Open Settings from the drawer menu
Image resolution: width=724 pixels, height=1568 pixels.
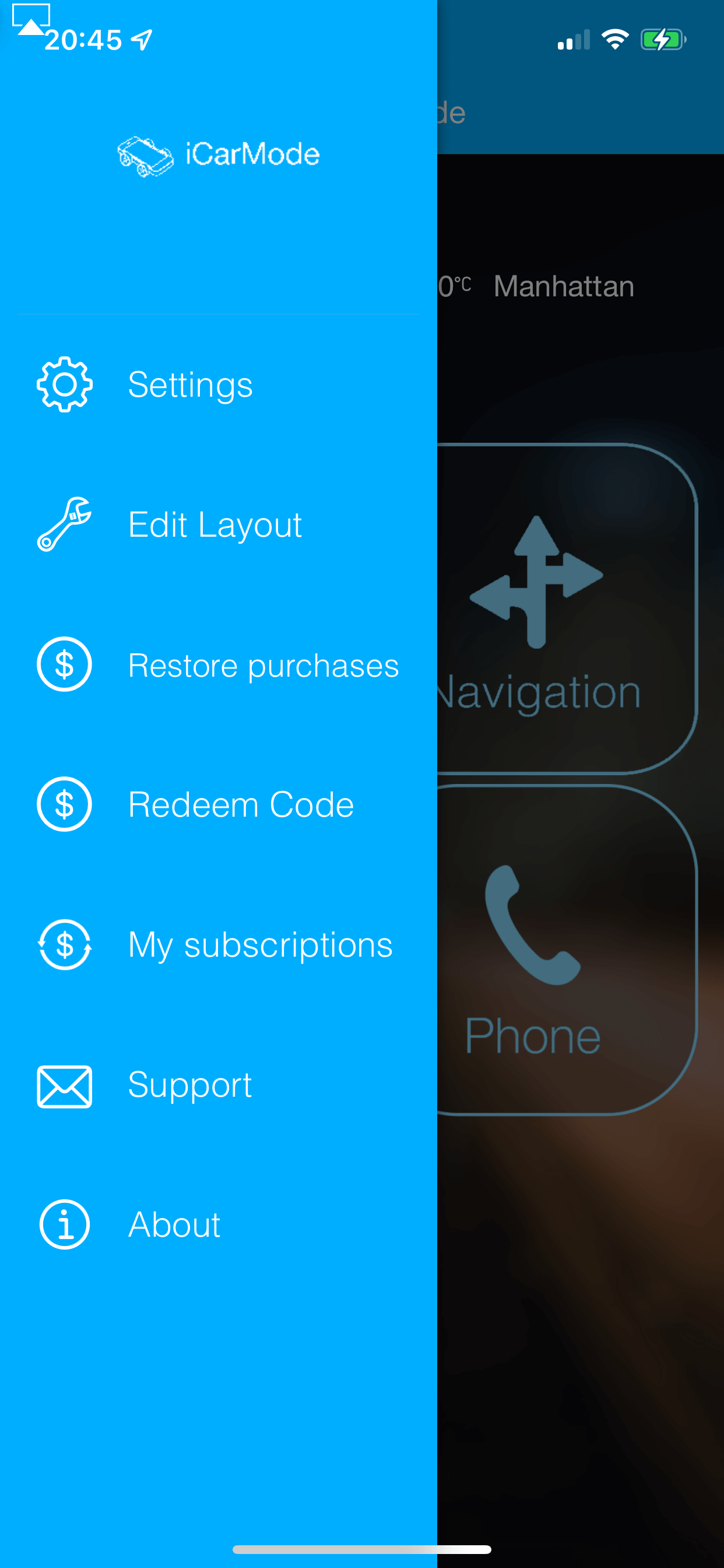pyautogui.click(x=219, y=384)
